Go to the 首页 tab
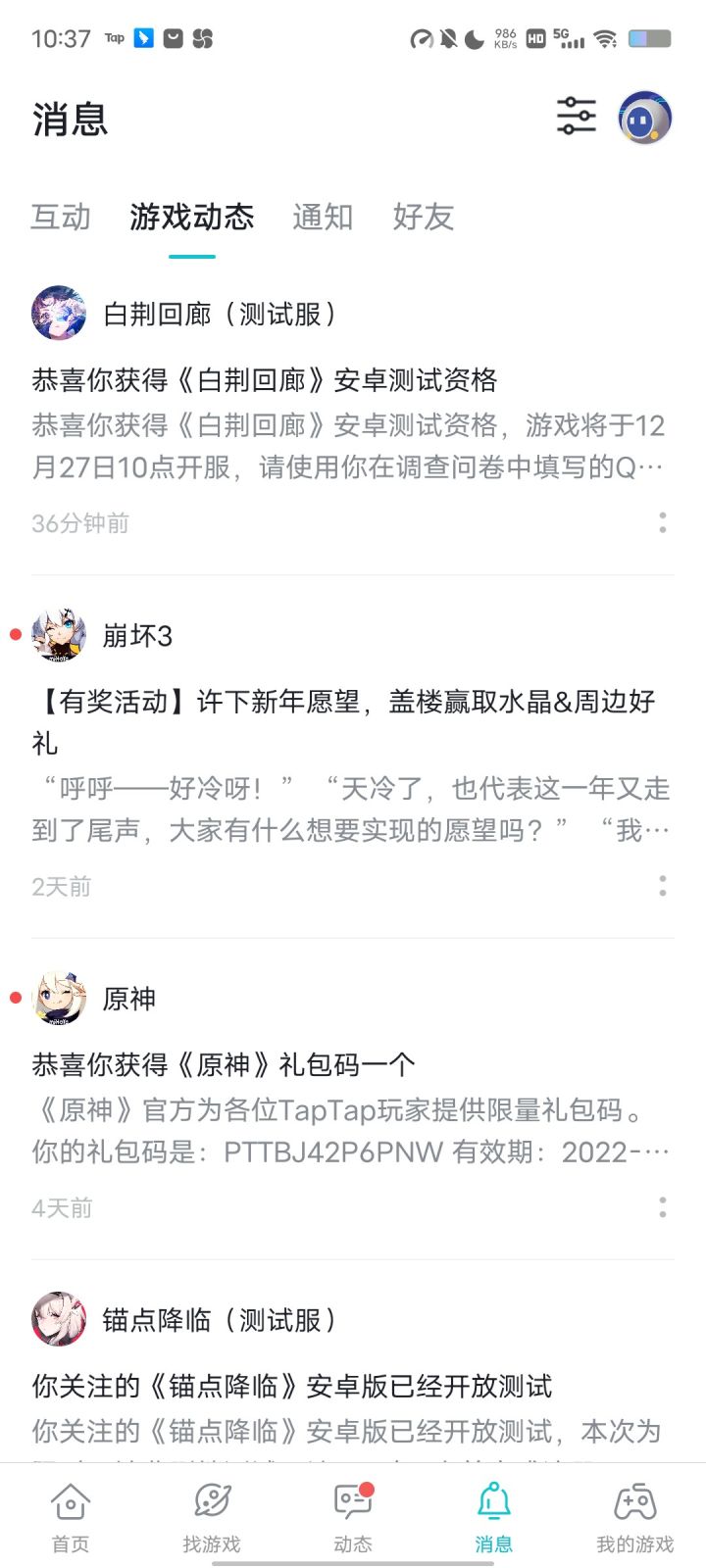The height and width of the screenshot is (1568, 706). pos(71,1516)
